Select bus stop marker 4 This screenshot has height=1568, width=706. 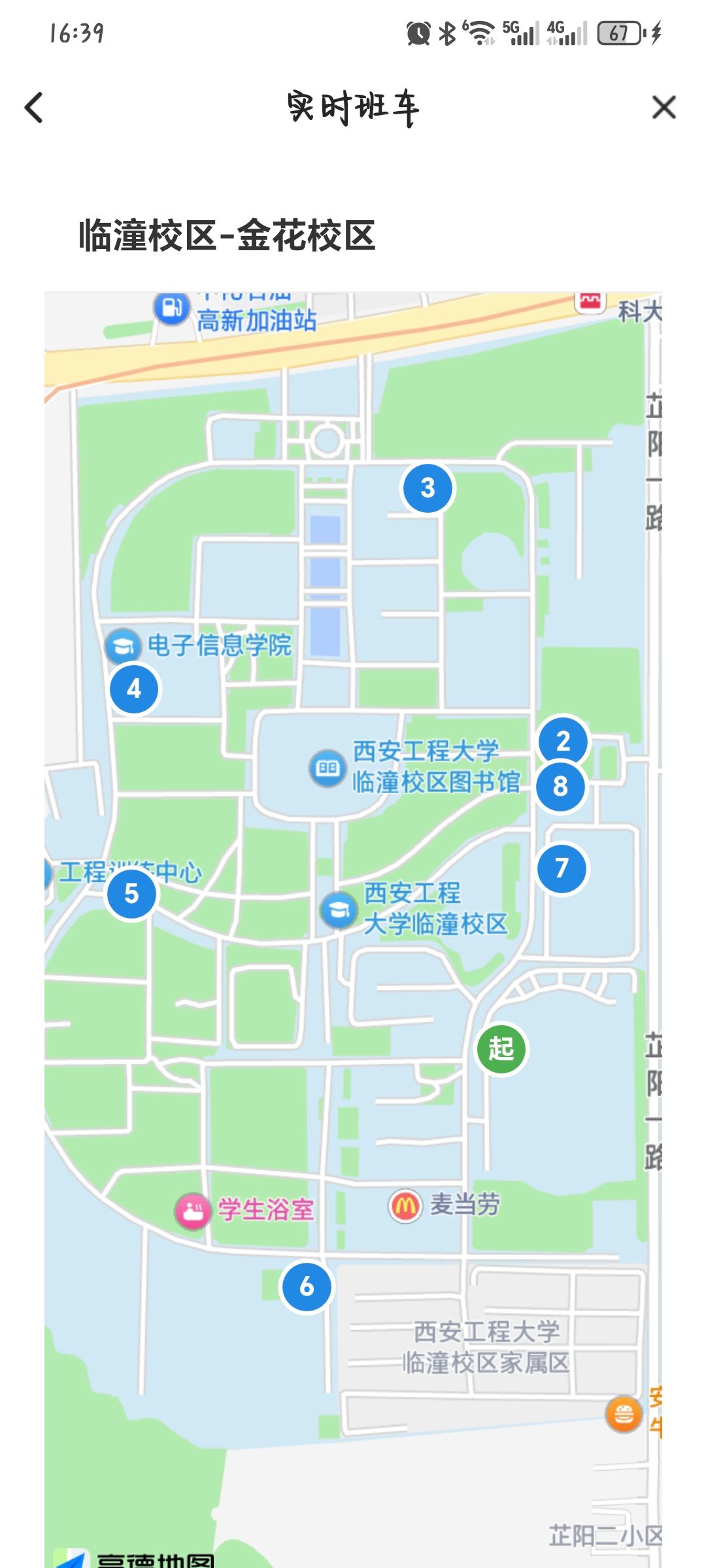[134, 689]
